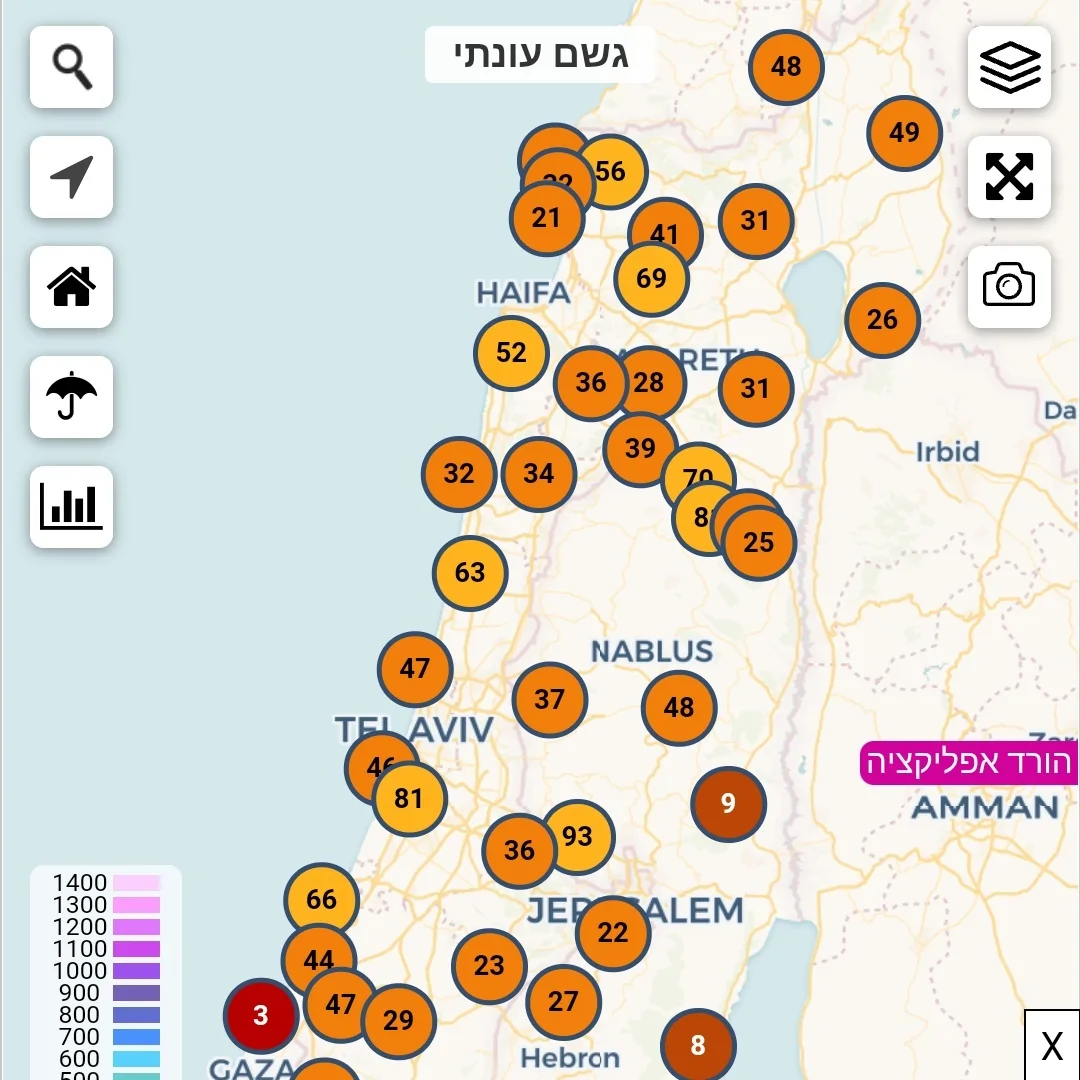Open the umbrella rain option

coord(71,397)
